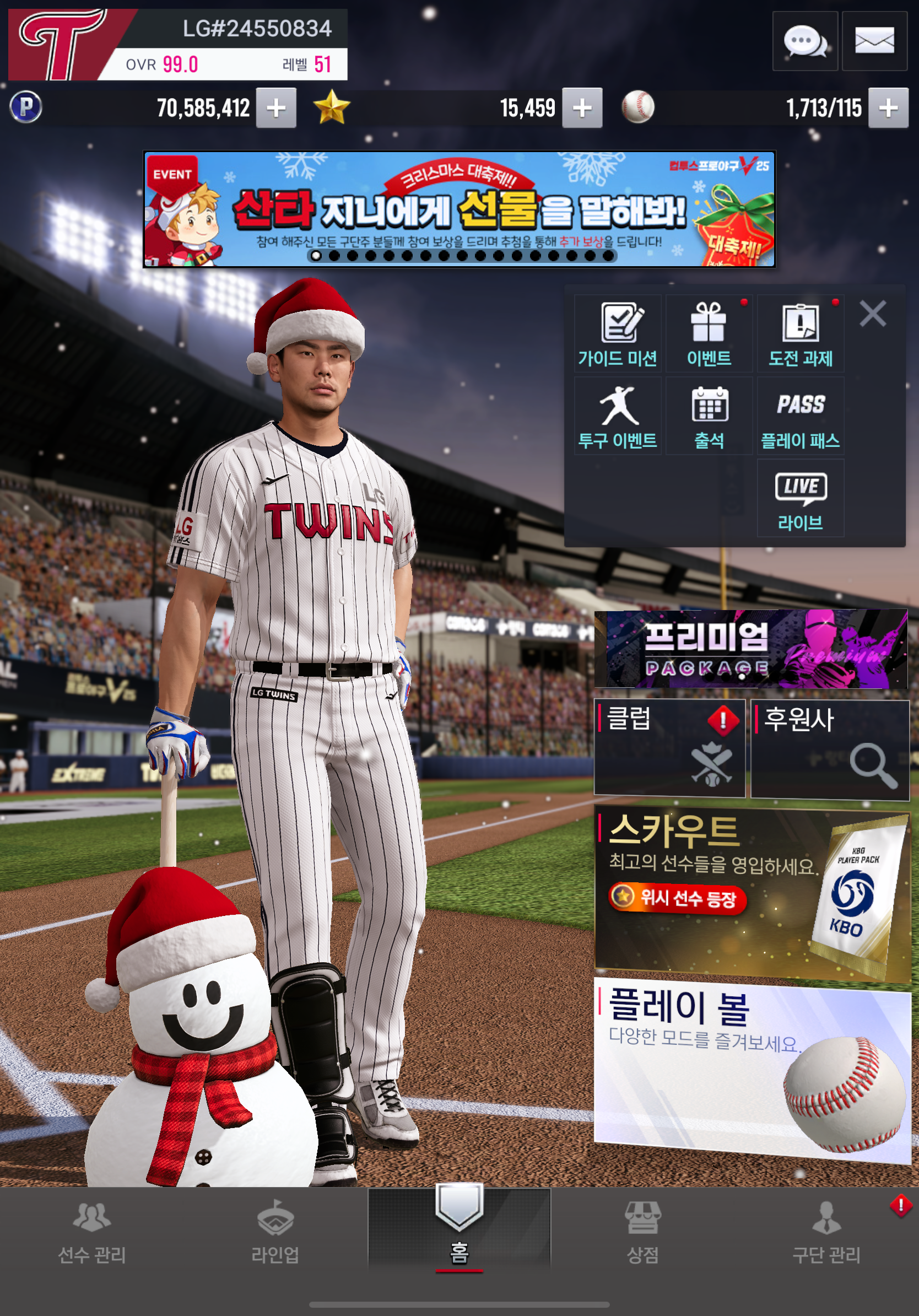
Task: Open 라이브 live section
Action: point(800,498)
